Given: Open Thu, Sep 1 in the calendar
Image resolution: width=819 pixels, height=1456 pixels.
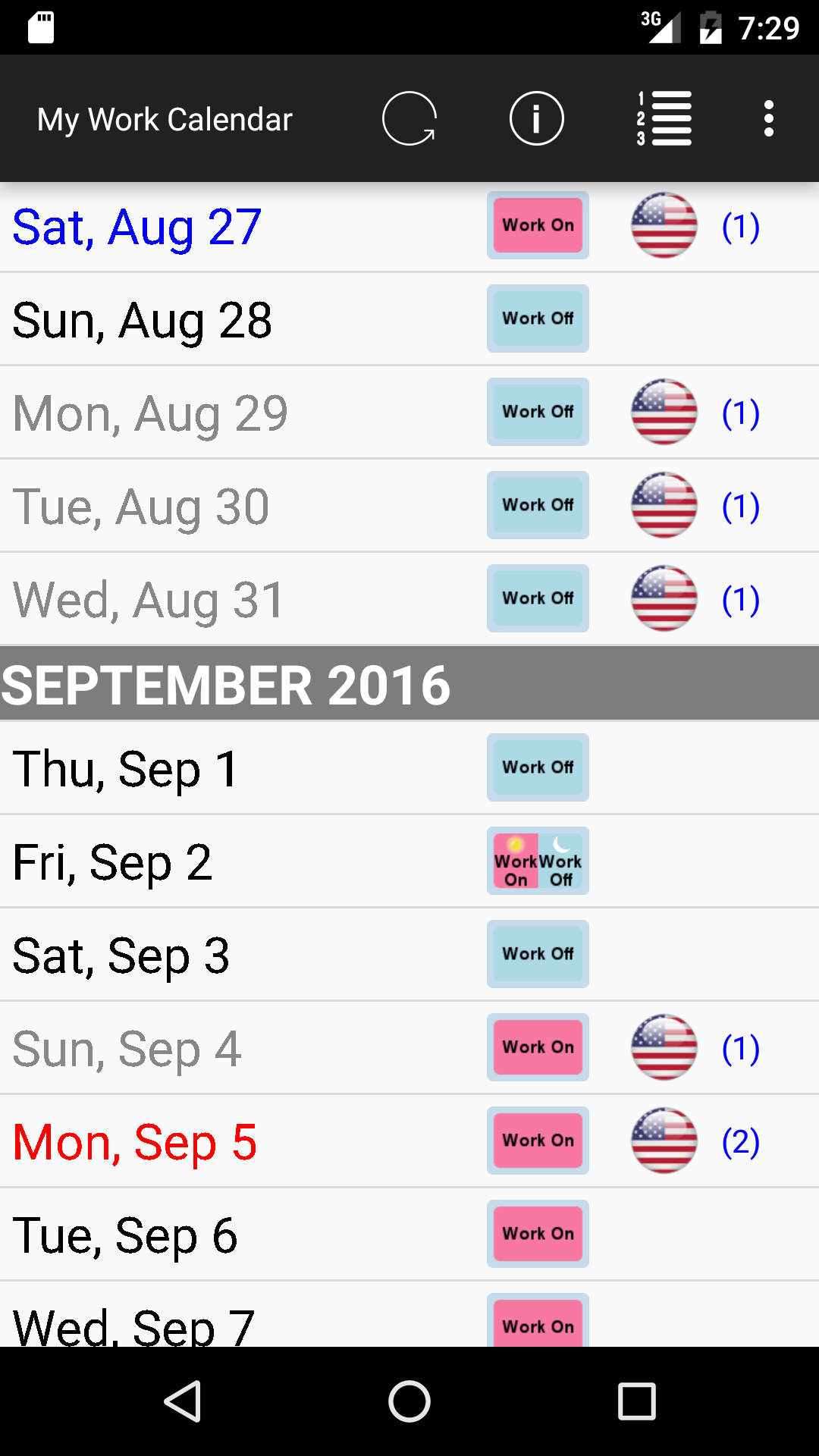Looking at the screenshot, I should (x=409, y=768).
